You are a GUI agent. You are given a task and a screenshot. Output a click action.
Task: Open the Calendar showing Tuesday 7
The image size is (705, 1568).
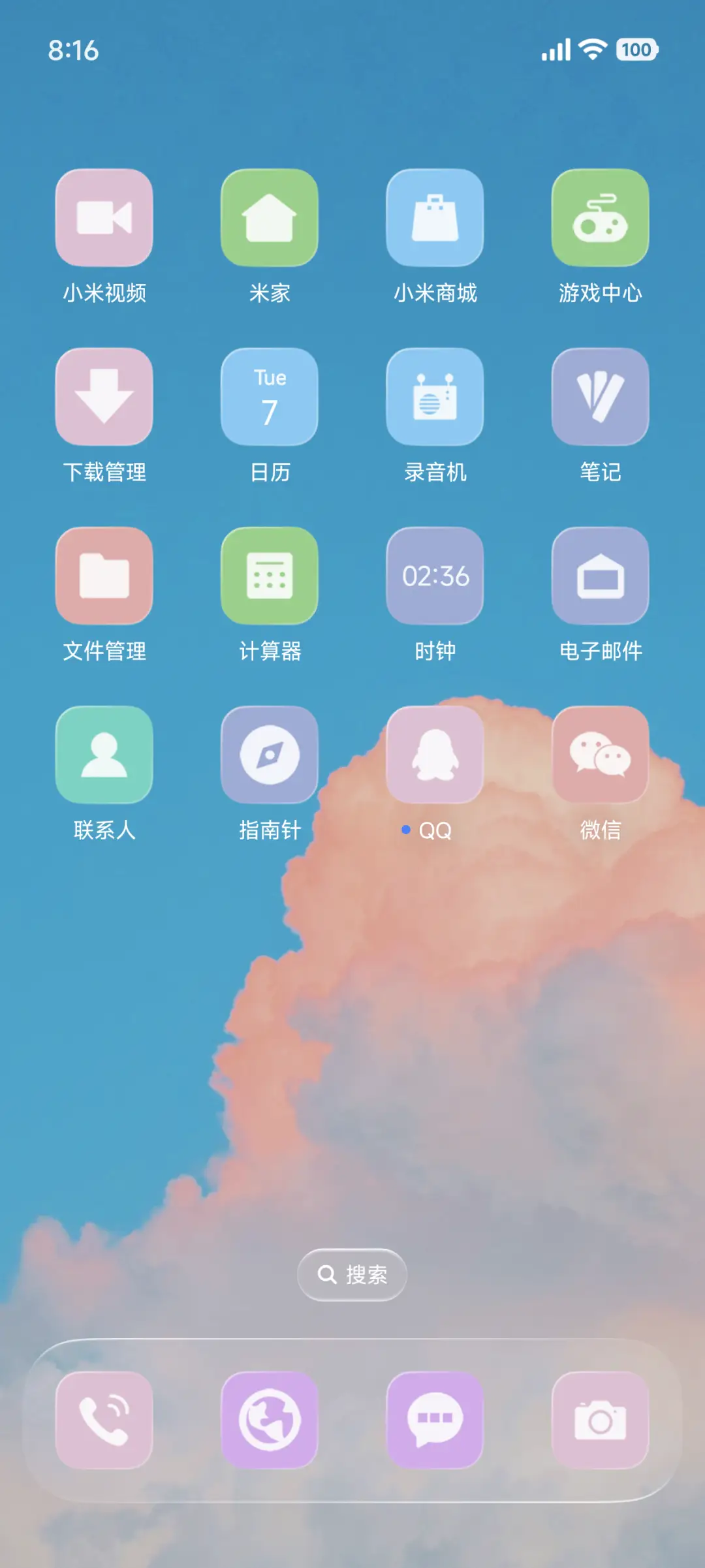click(270, 397)
